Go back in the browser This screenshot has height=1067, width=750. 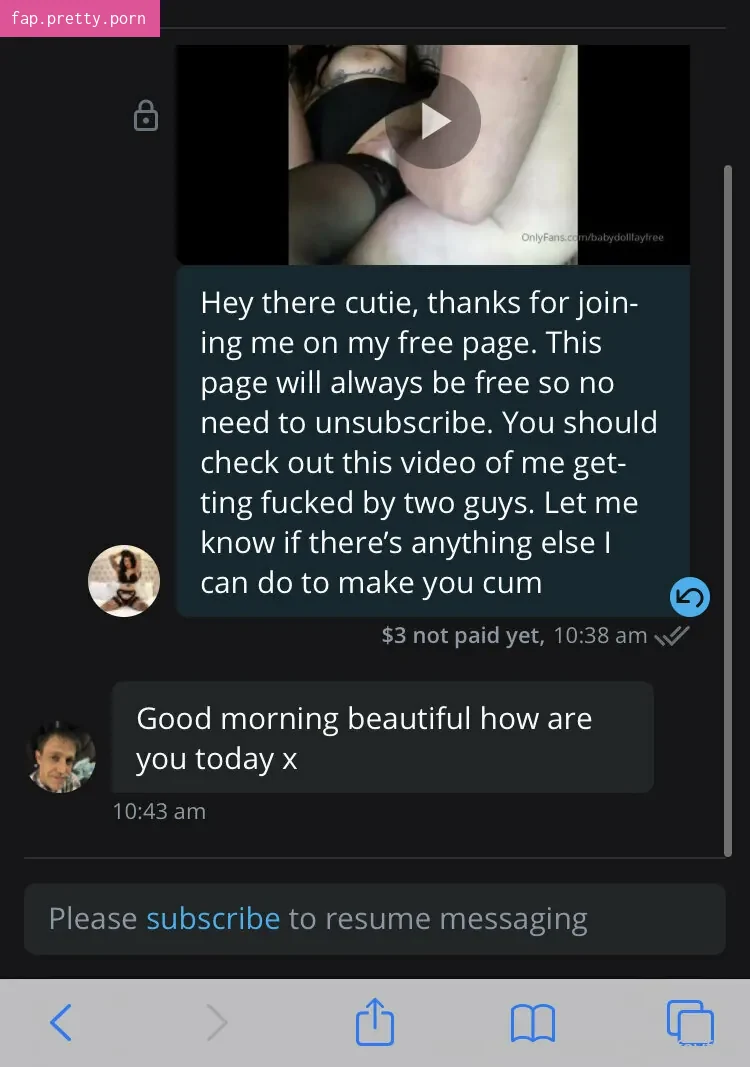tap(61, 1023)
